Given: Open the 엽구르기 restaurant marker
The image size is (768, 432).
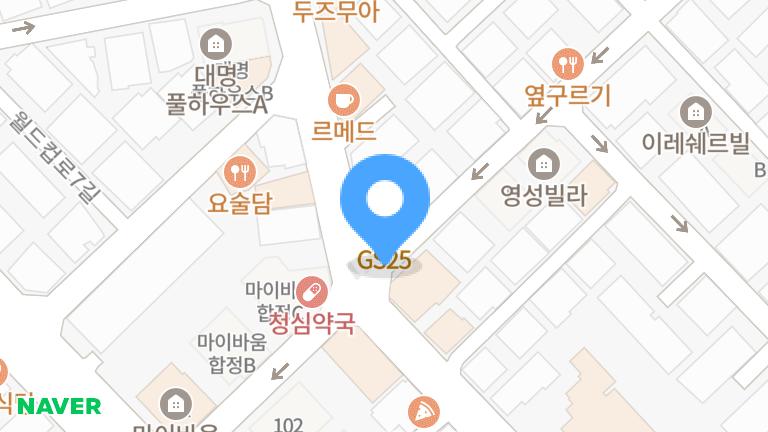Looking at the screenshot, I should (x=568, y=65).
